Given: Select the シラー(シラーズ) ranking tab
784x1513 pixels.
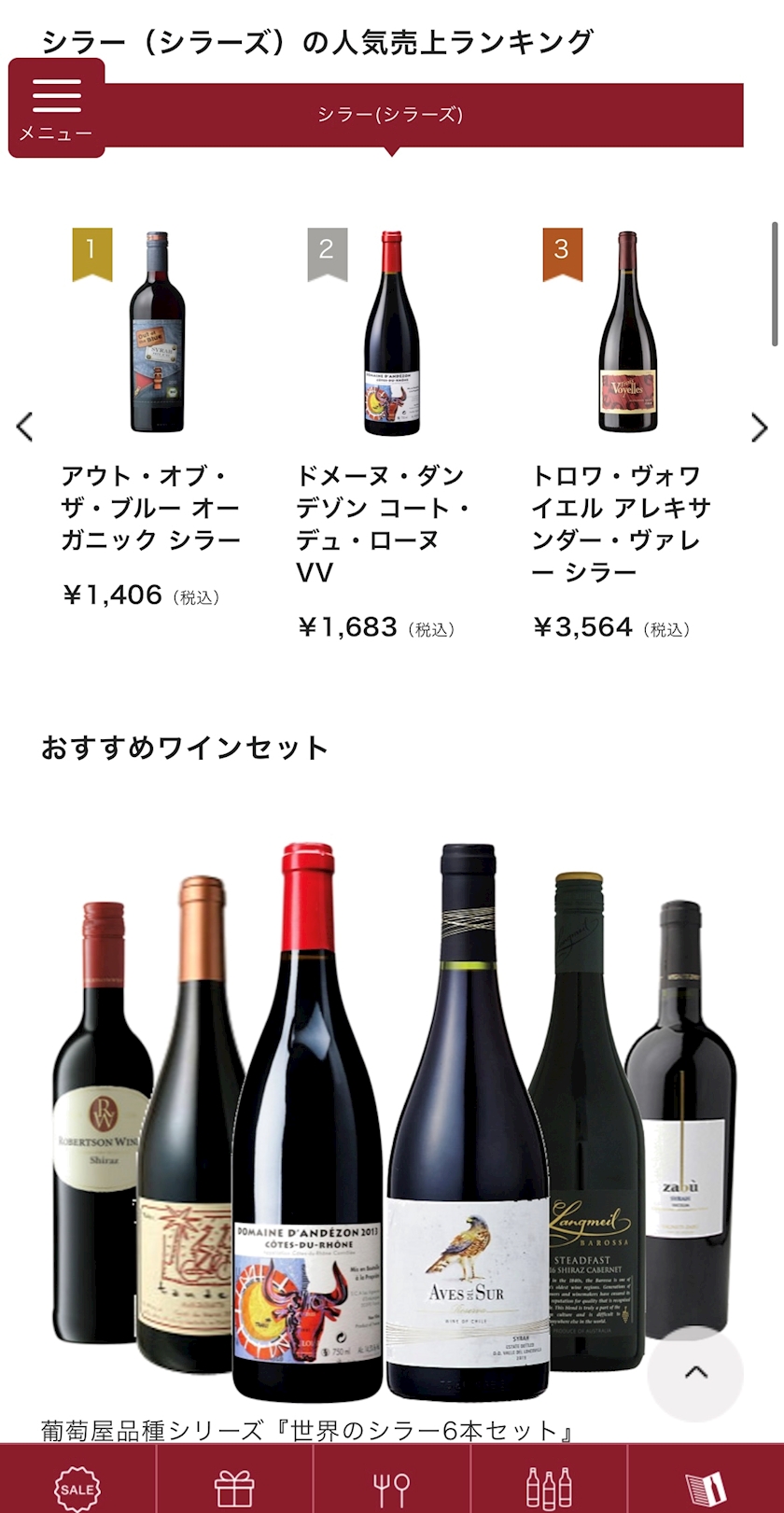Looking at the screenshot, I should [391, 115].
